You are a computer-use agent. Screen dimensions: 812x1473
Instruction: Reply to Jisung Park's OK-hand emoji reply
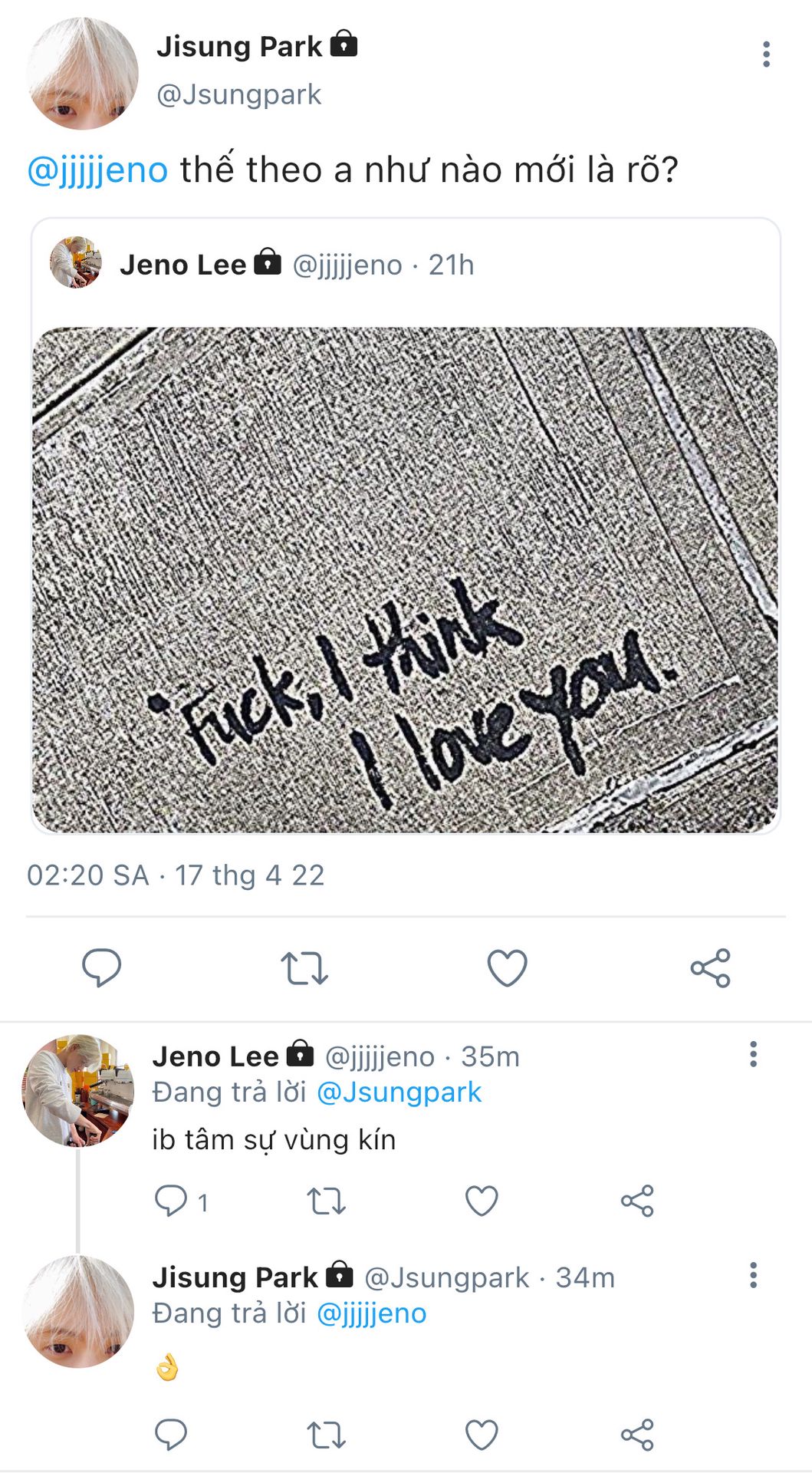[171, 1434]
